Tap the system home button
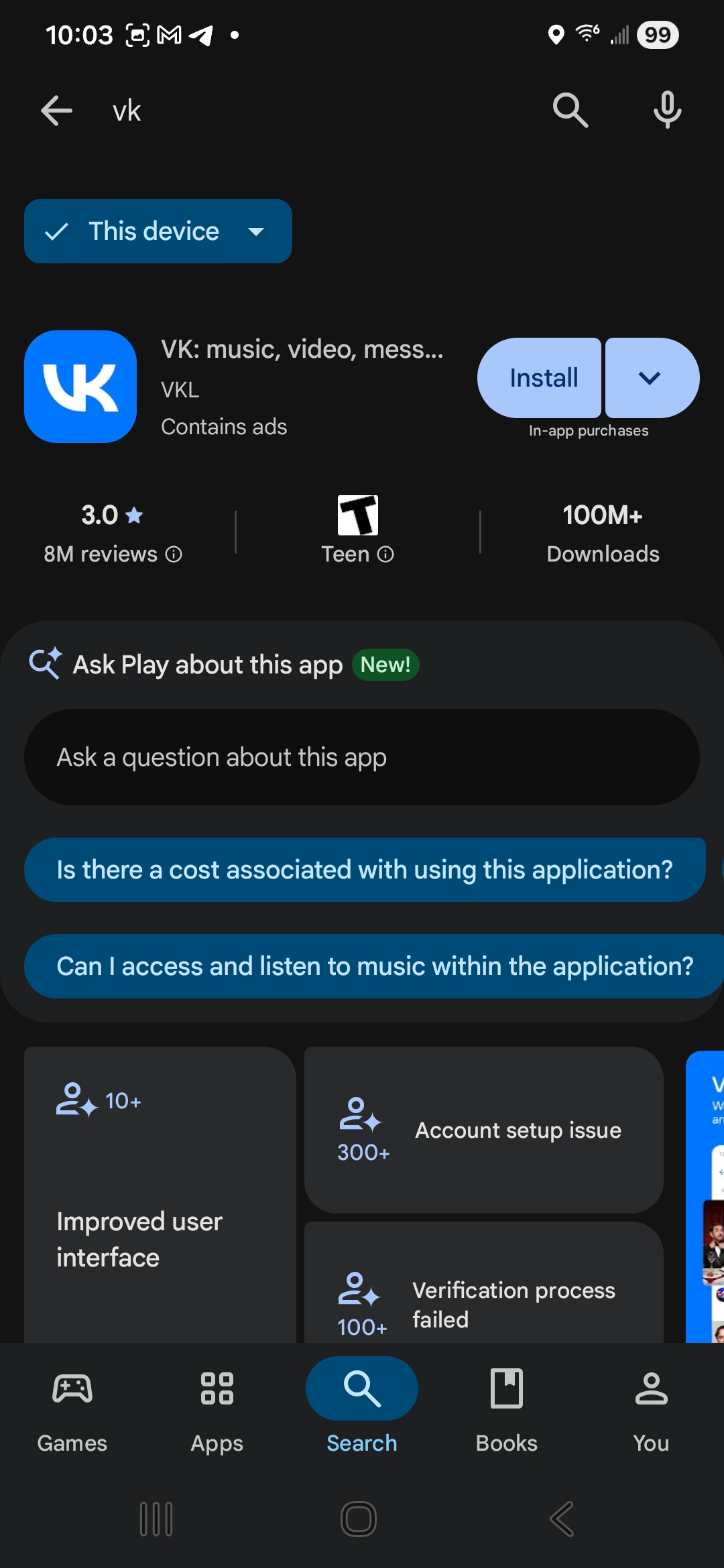The width and height of the screenshot is (724, 1568). tap(359, 1519)
